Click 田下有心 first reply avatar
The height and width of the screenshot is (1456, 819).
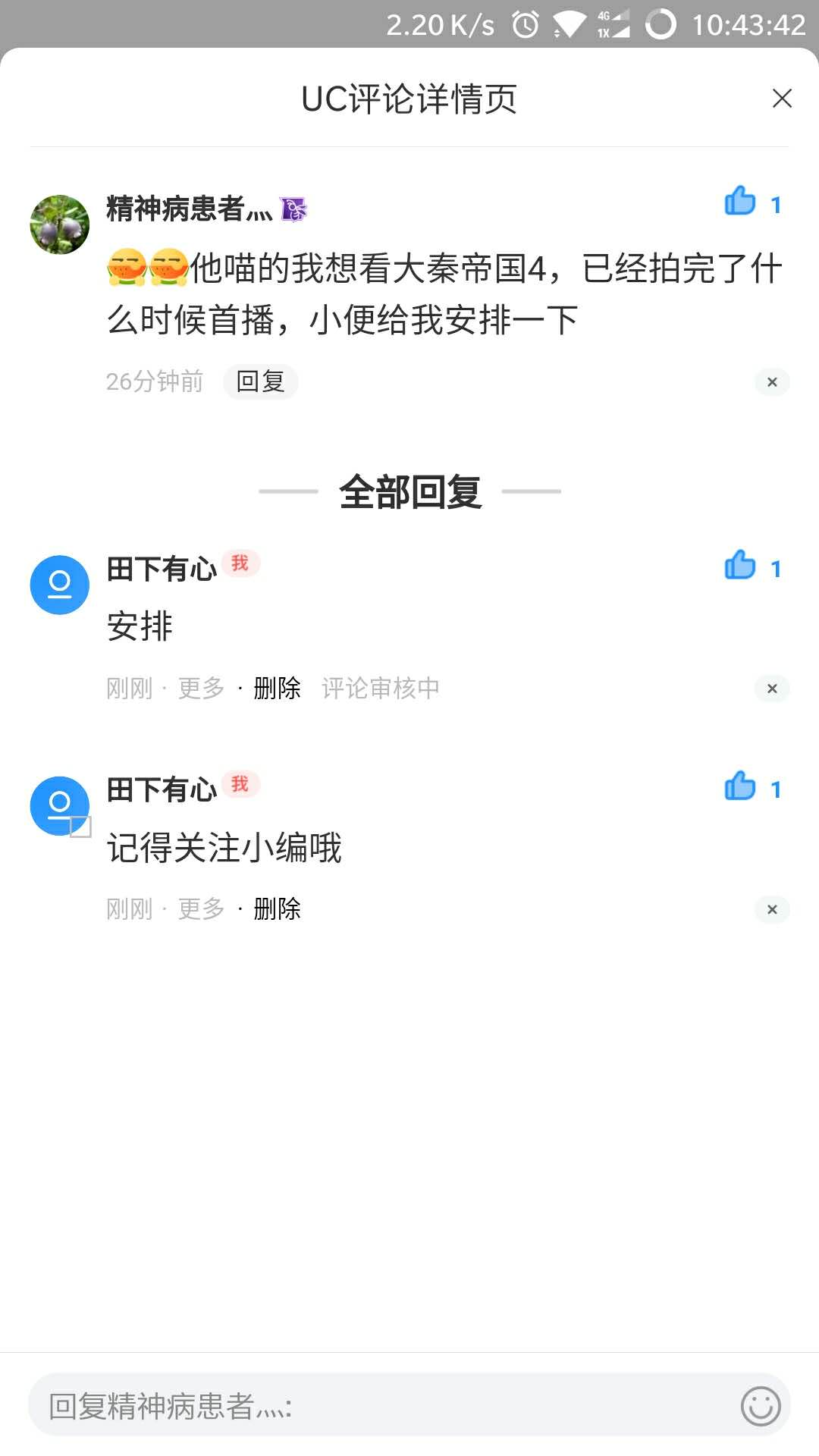[59, 585]
